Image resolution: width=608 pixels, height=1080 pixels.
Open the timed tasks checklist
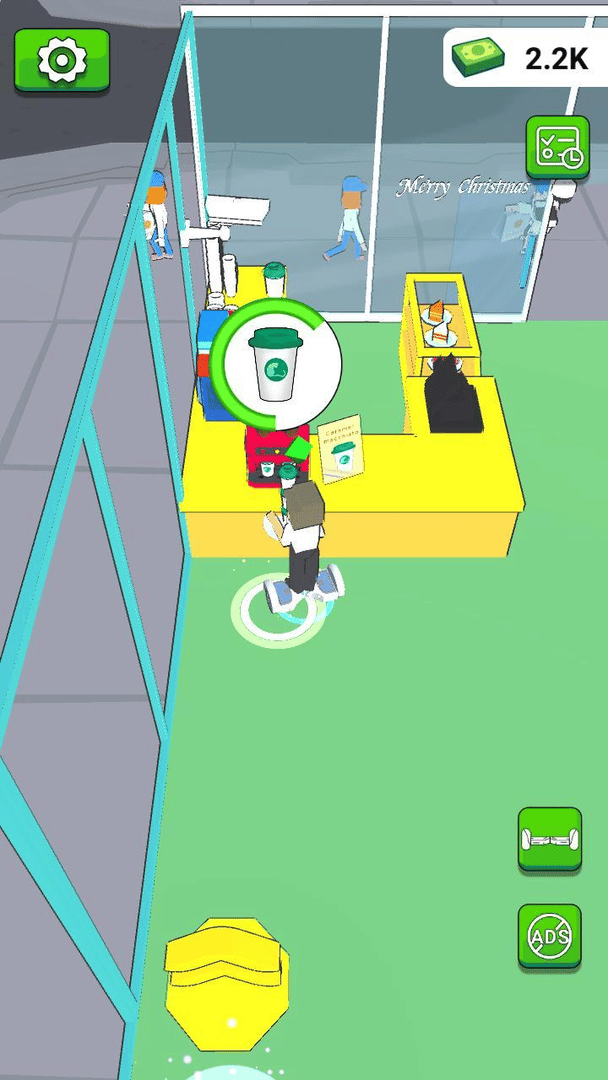click(557, 148)
